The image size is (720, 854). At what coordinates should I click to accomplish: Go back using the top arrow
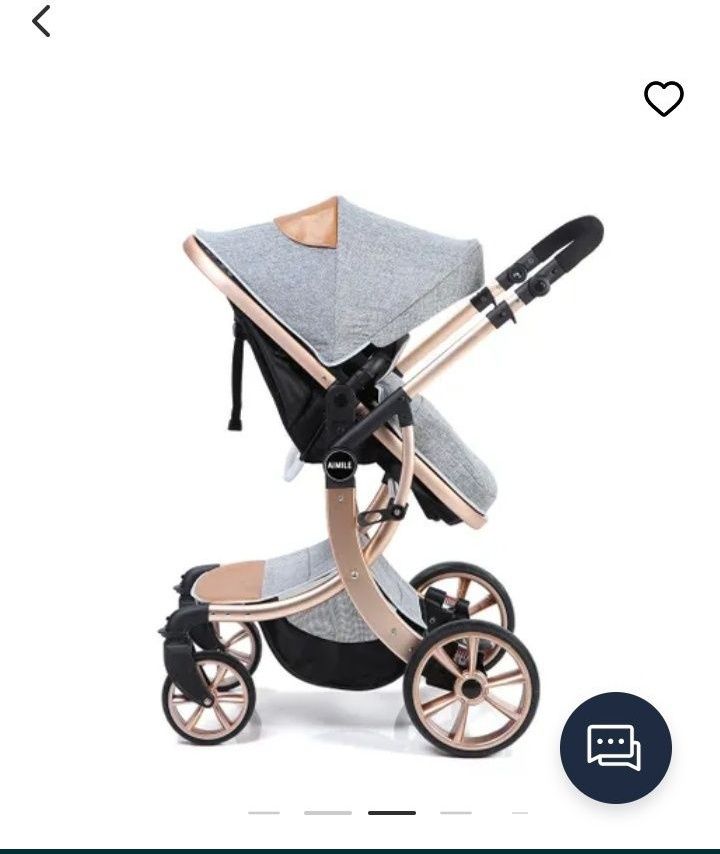(x=41, y=21)
